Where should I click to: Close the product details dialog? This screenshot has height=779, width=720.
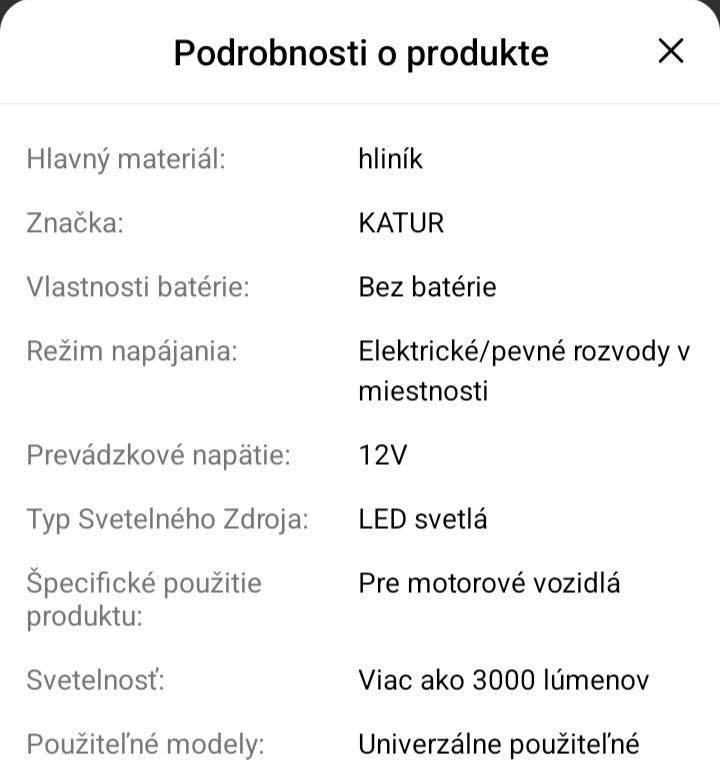pyautogui.click(x=670, y=52)
